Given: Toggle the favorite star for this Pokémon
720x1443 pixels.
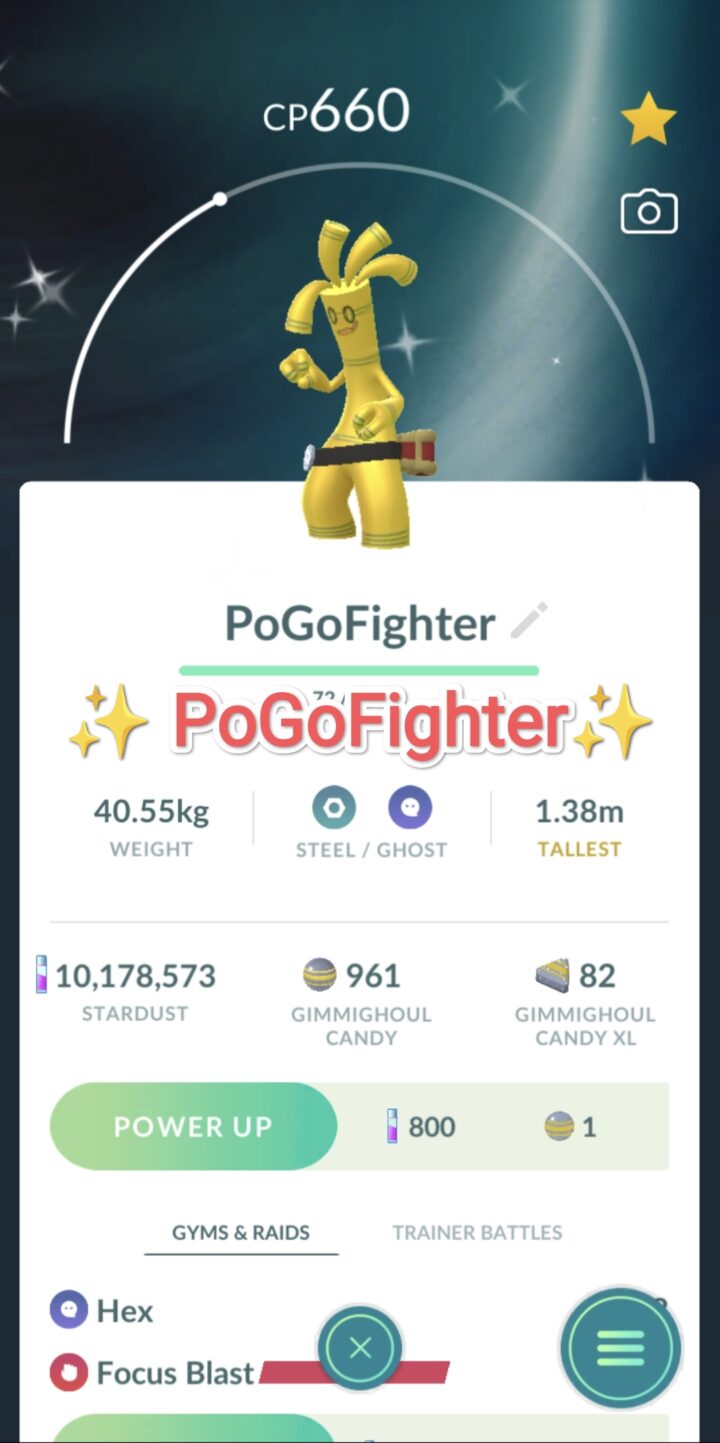Looking at the screenshot, I should click(648, 121).
